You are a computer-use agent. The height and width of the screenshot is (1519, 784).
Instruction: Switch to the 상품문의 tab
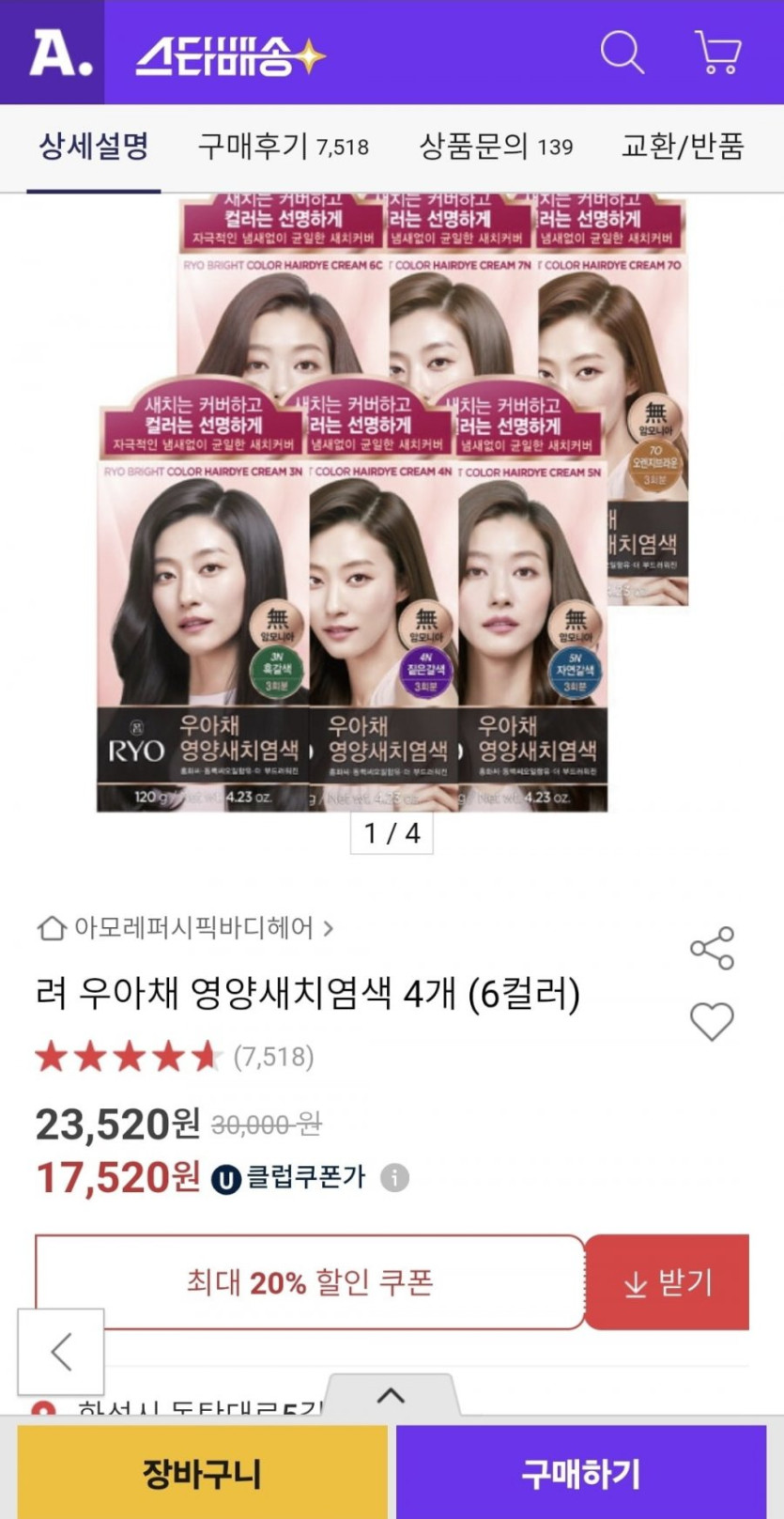click(x=495, y=147)
